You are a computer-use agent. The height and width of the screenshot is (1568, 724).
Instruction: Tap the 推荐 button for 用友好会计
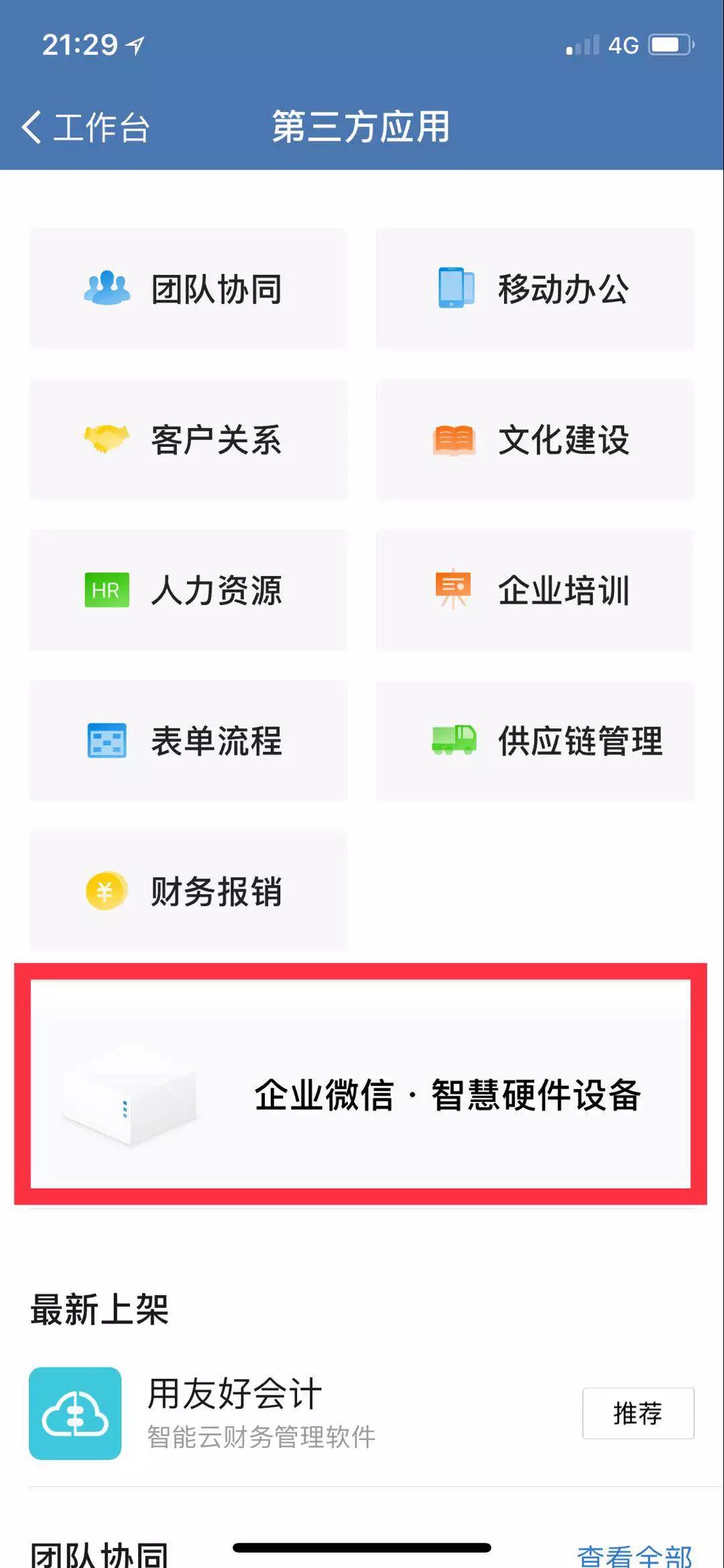(638, 1414)
